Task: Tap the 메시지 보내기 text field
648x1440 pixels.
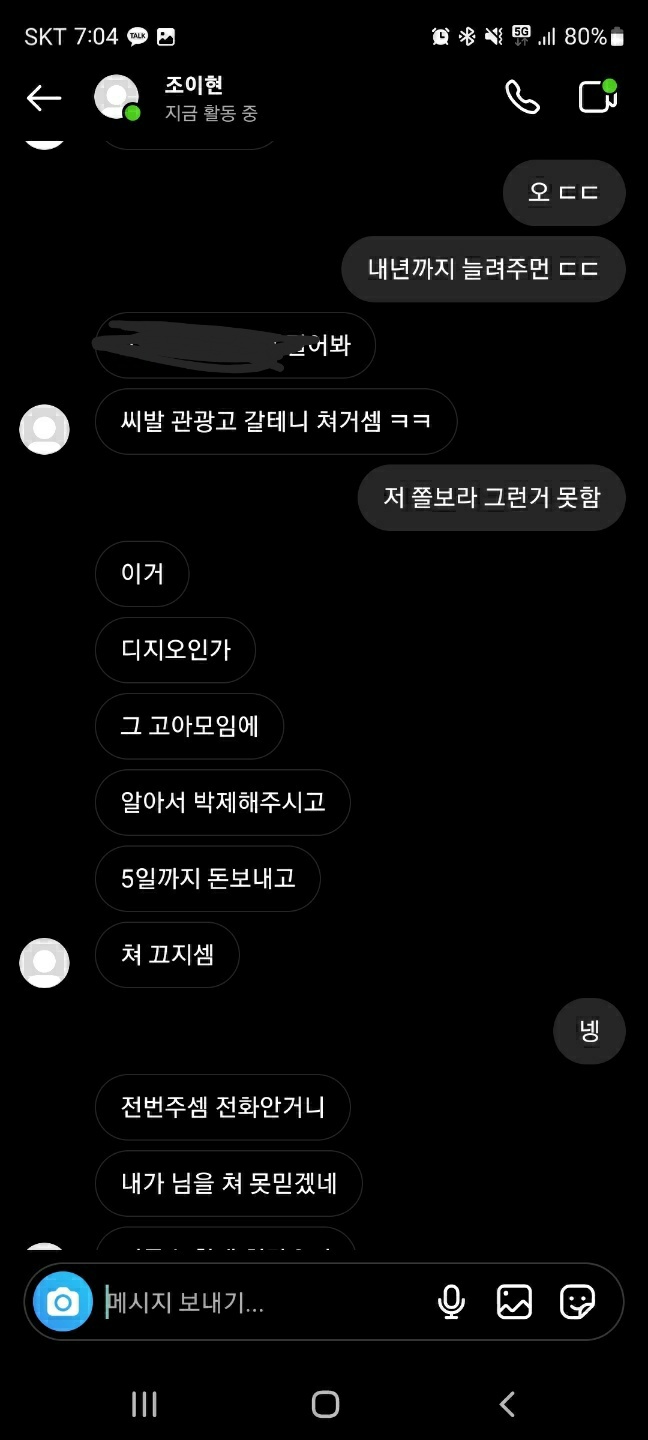Action: click(x=260, y=1302)
